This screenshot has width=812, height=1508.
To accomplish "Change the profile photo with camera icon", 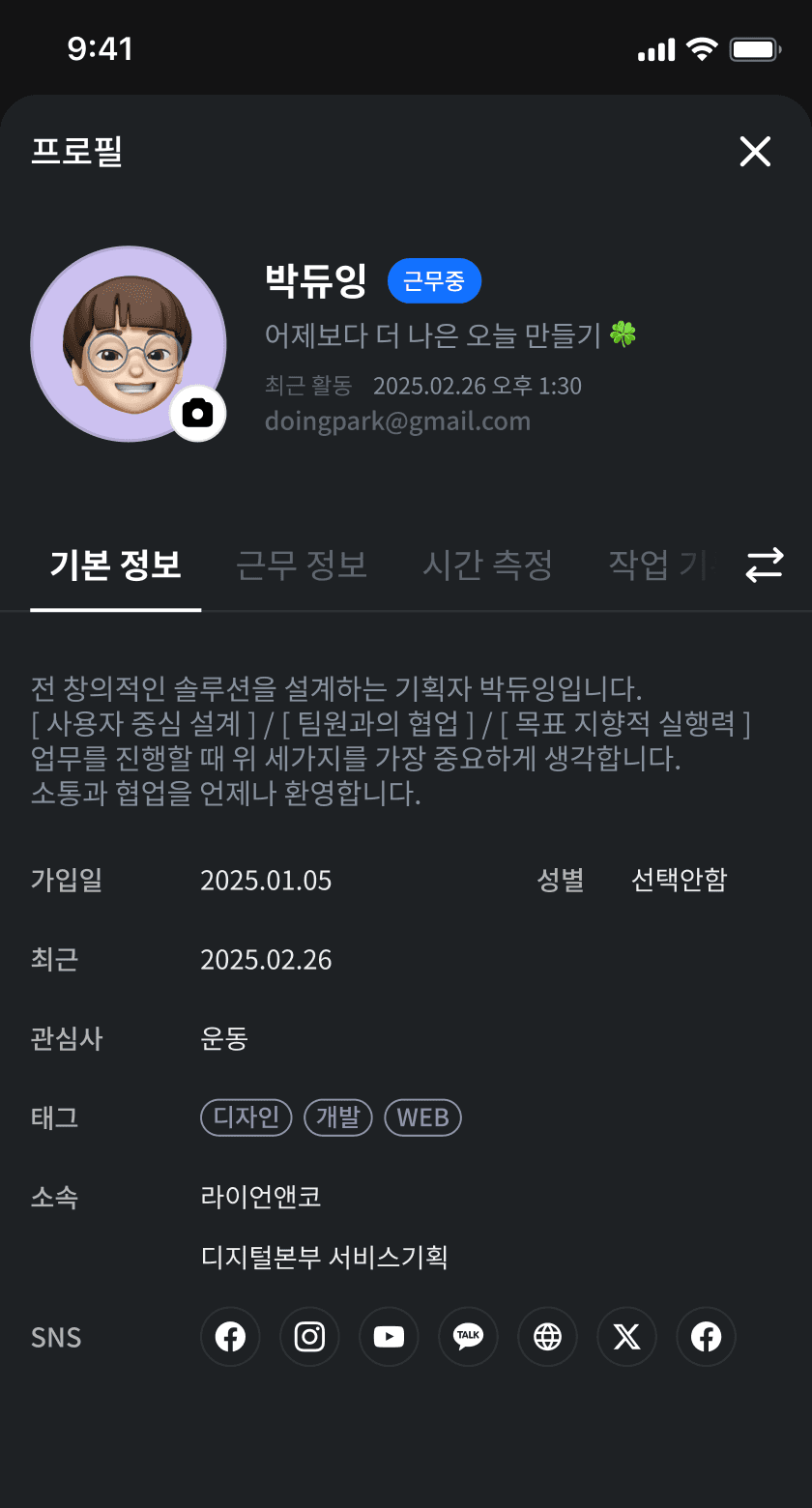I will pos(198,414).
